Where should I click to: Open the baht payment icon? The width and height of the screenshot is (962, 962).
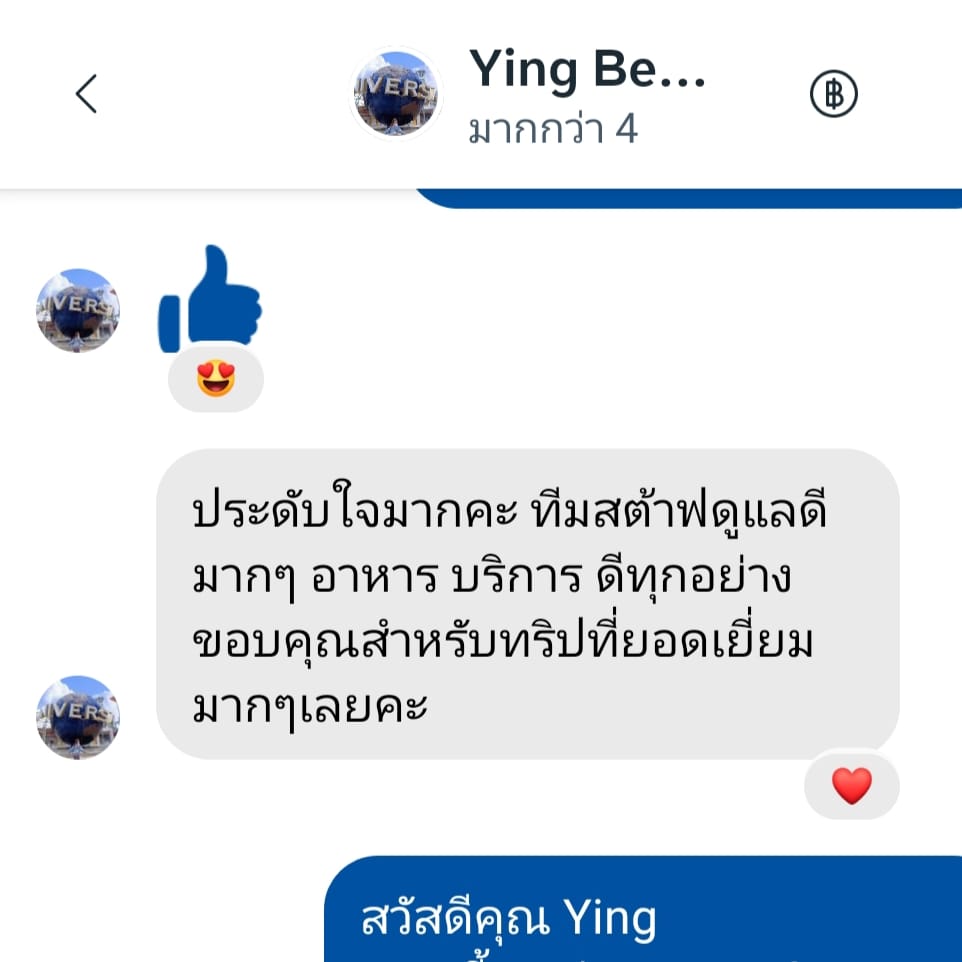833,95
